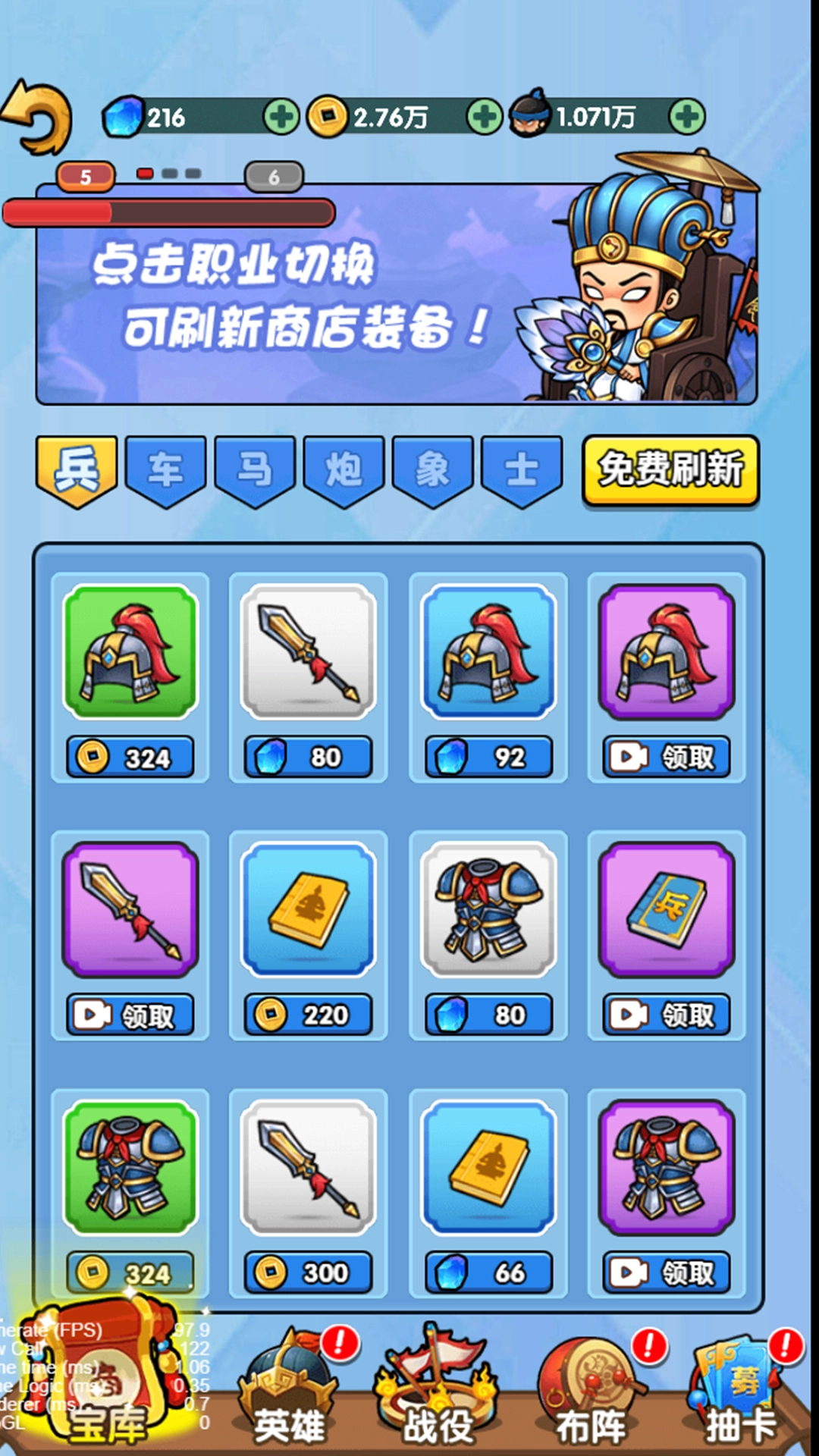Buy the sword for 80 gems
This screenshot has width=819, height=1456.
coord(308,757)
